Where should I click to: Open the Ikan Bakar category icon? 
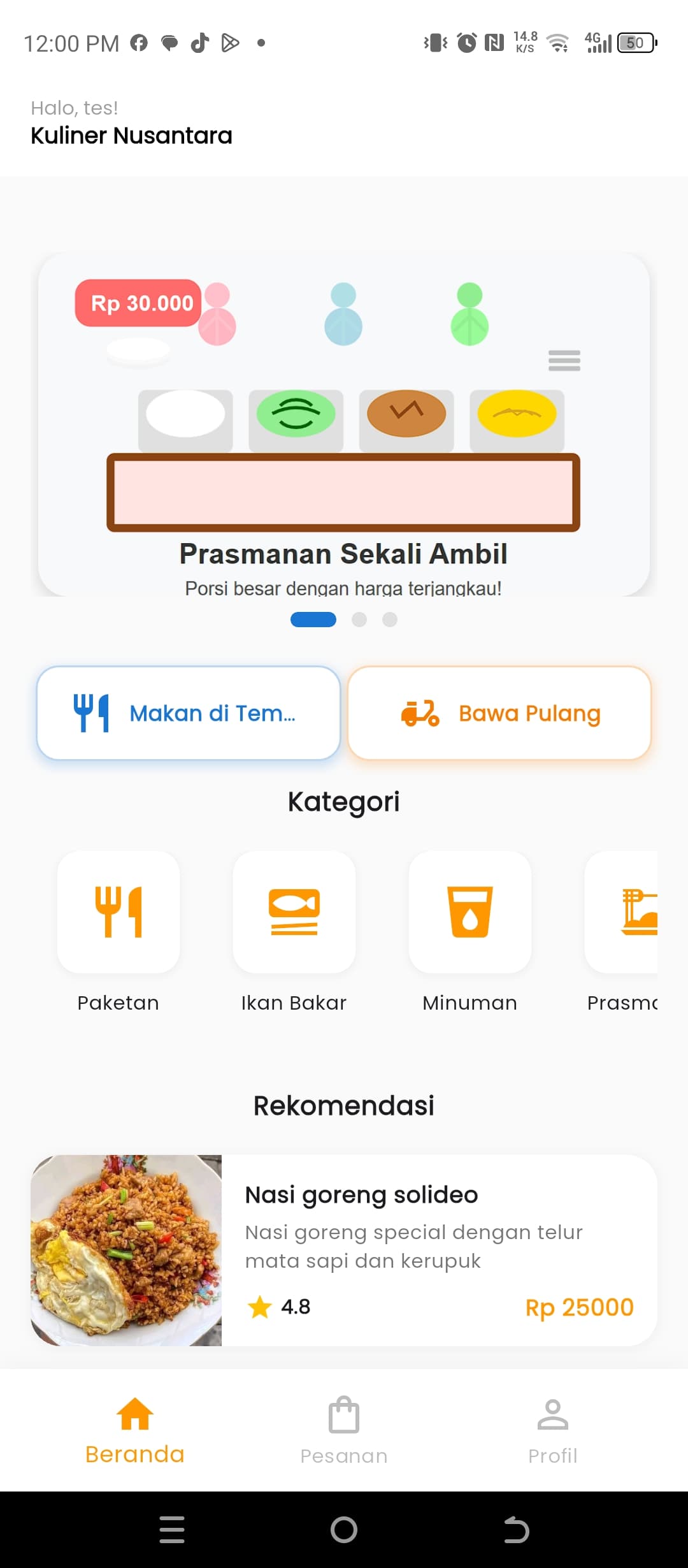[x=294, y=911]
